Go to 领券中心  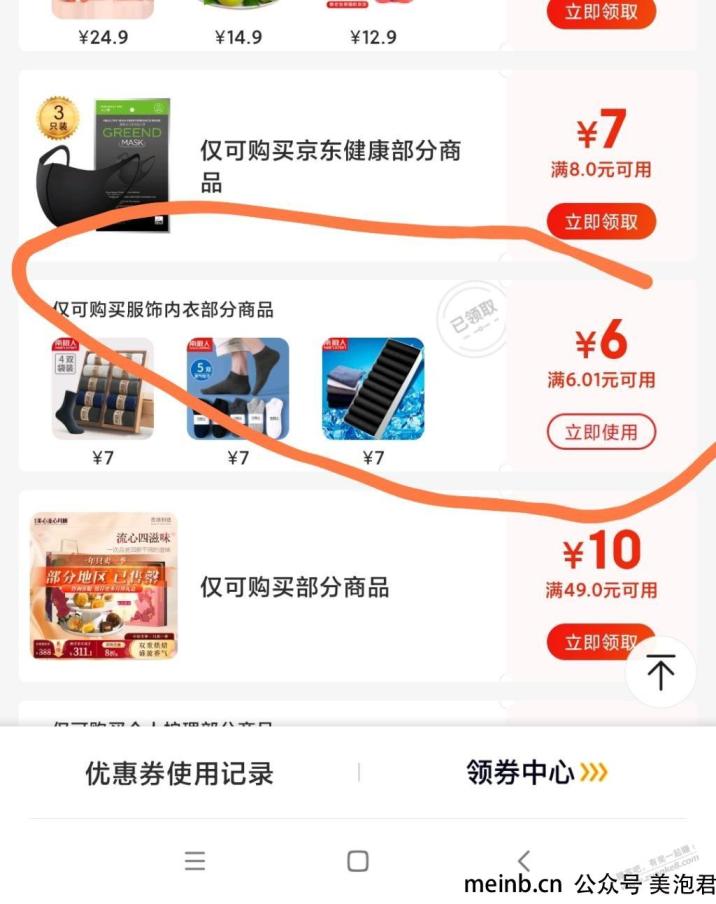(537, 772)
